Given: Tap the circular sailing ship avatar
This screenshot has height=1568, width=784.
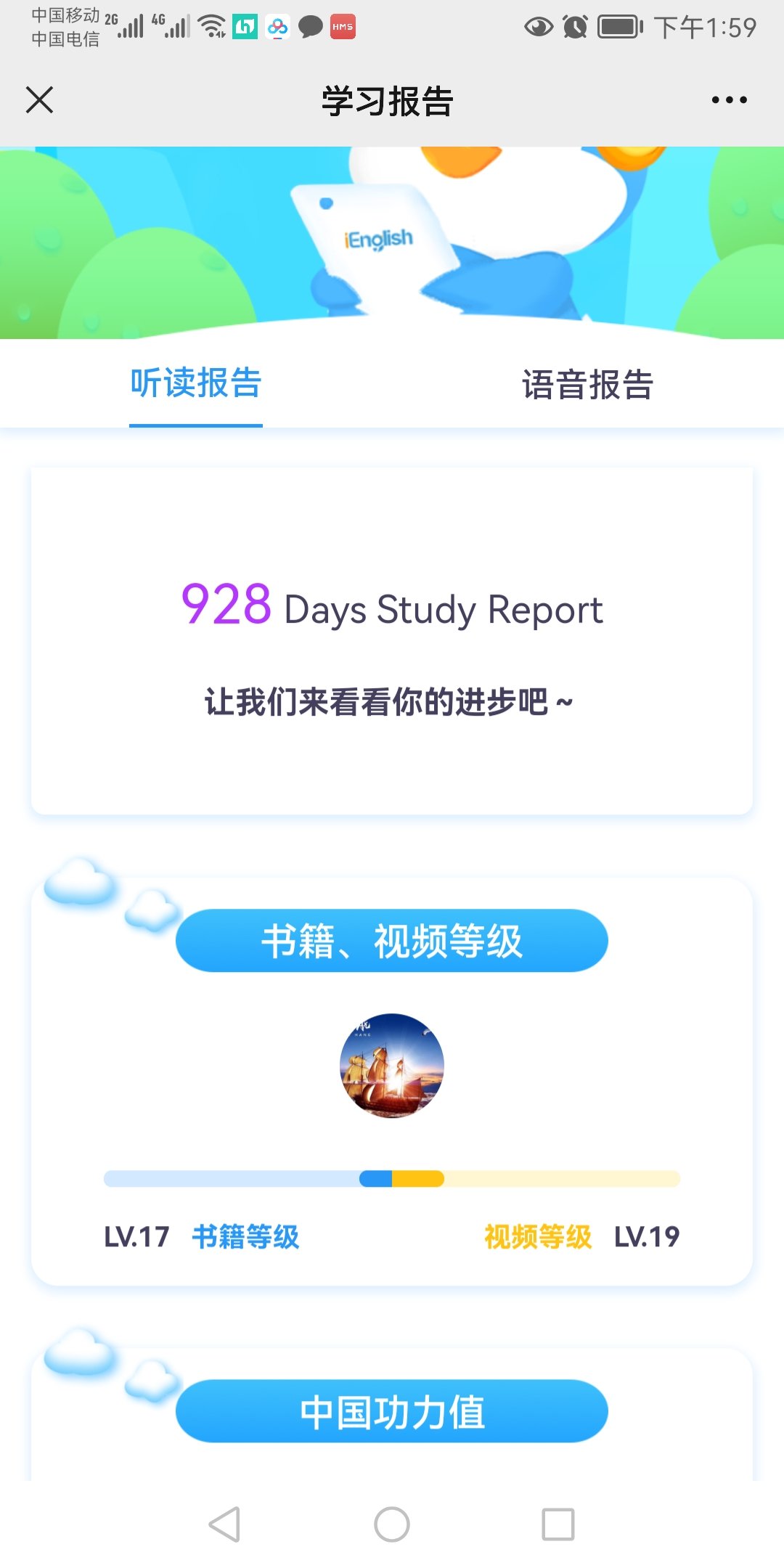Looking at the screenshot, I should coord(392,1066).
